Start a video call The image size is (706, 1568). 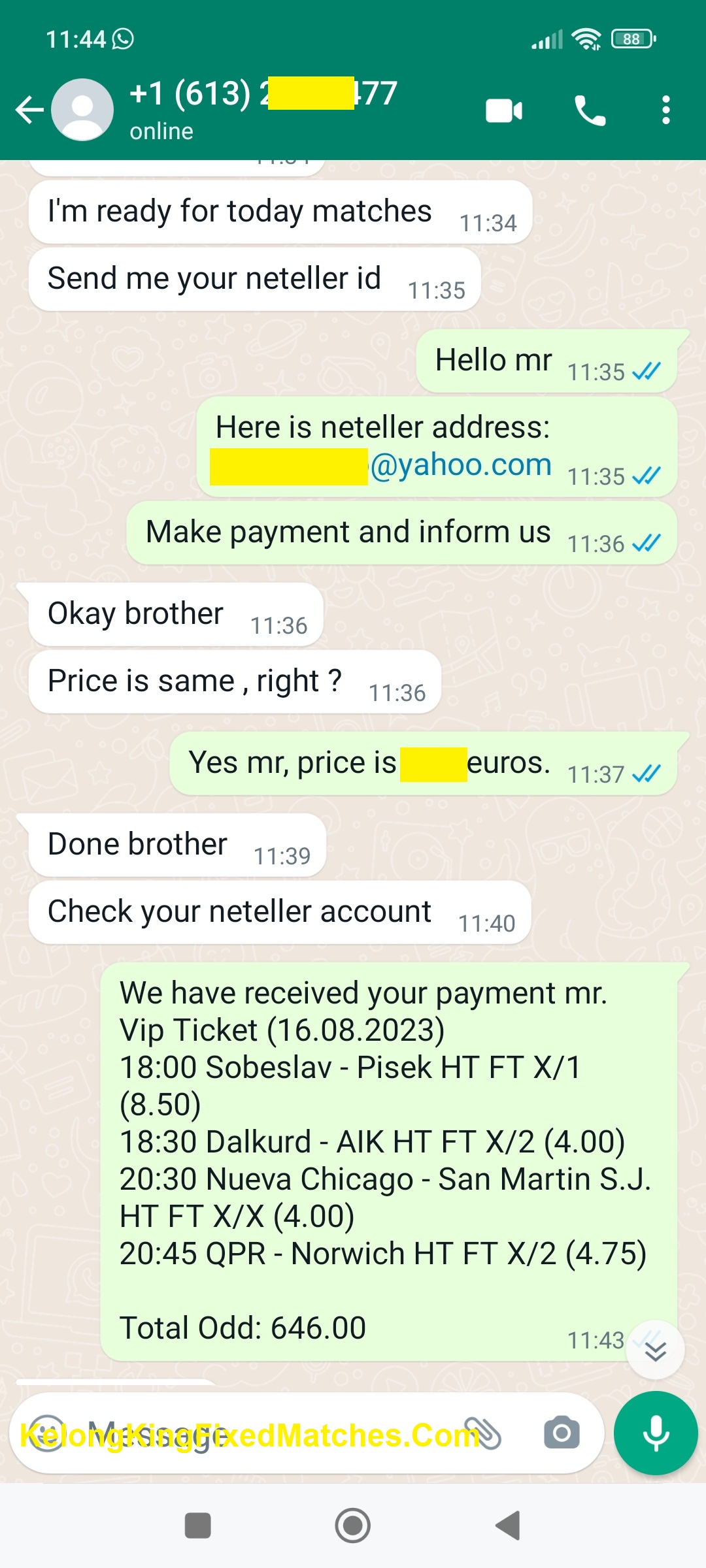tap(504, 110)
